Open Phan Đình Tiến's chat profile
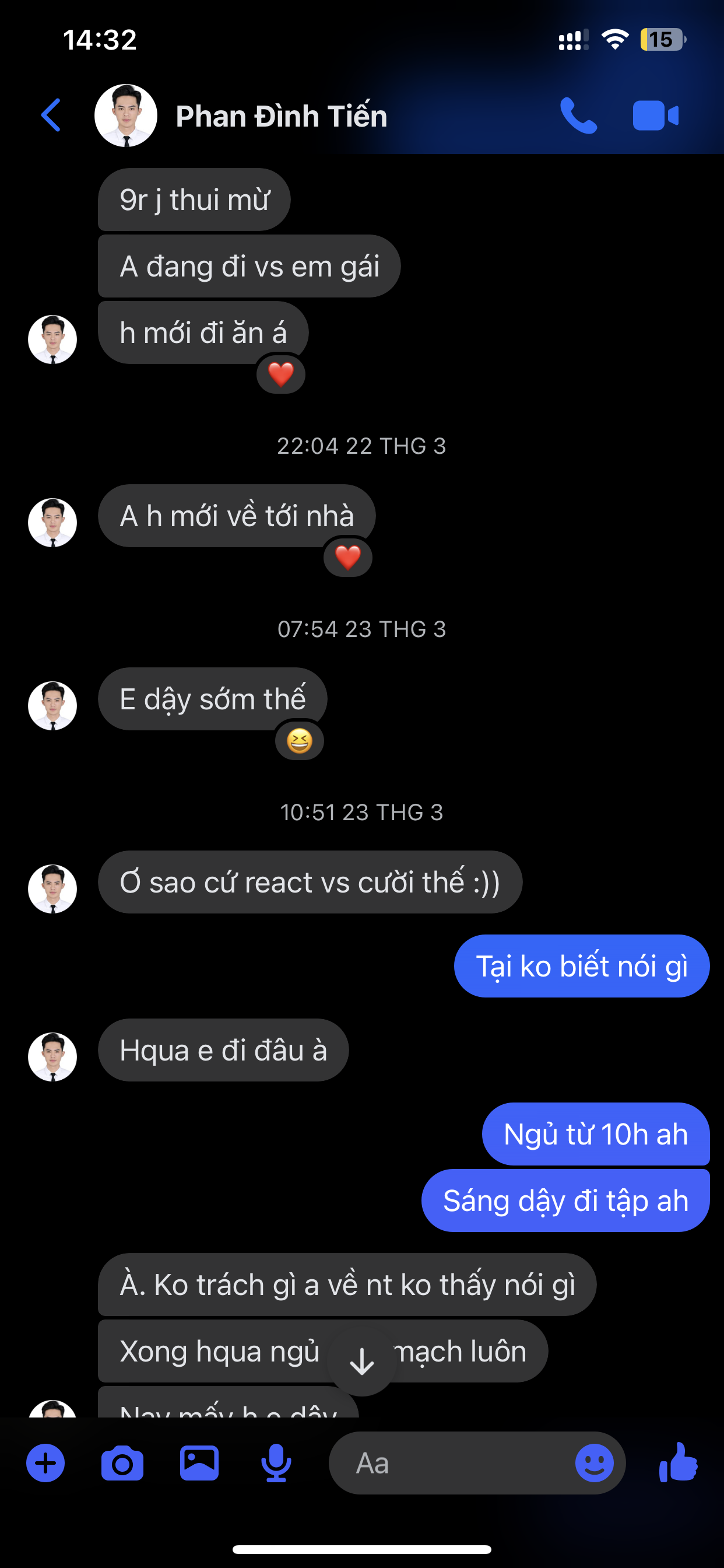 point(281,116)
